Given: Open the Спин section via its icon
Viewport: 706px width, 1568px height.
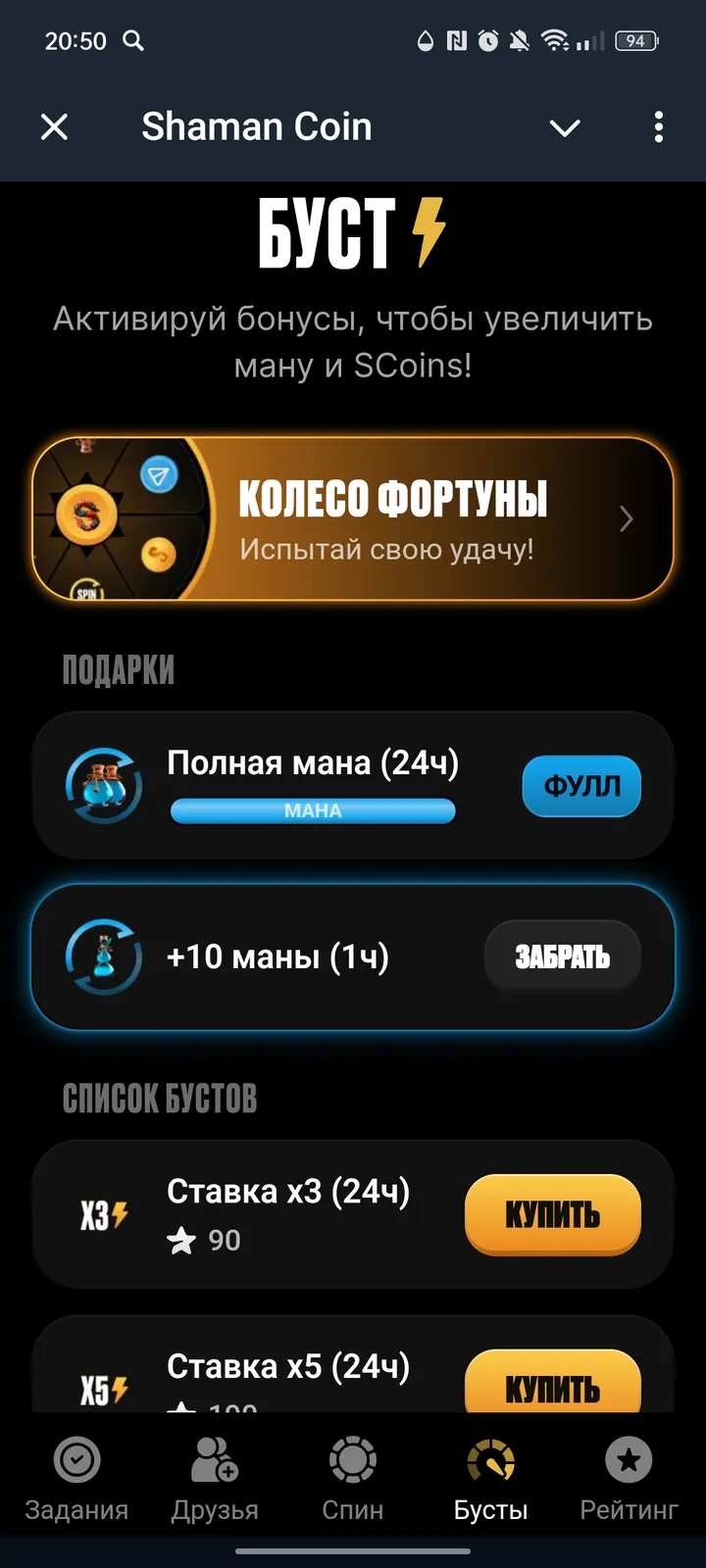Looking at the screenshot, I should 352,1459.
